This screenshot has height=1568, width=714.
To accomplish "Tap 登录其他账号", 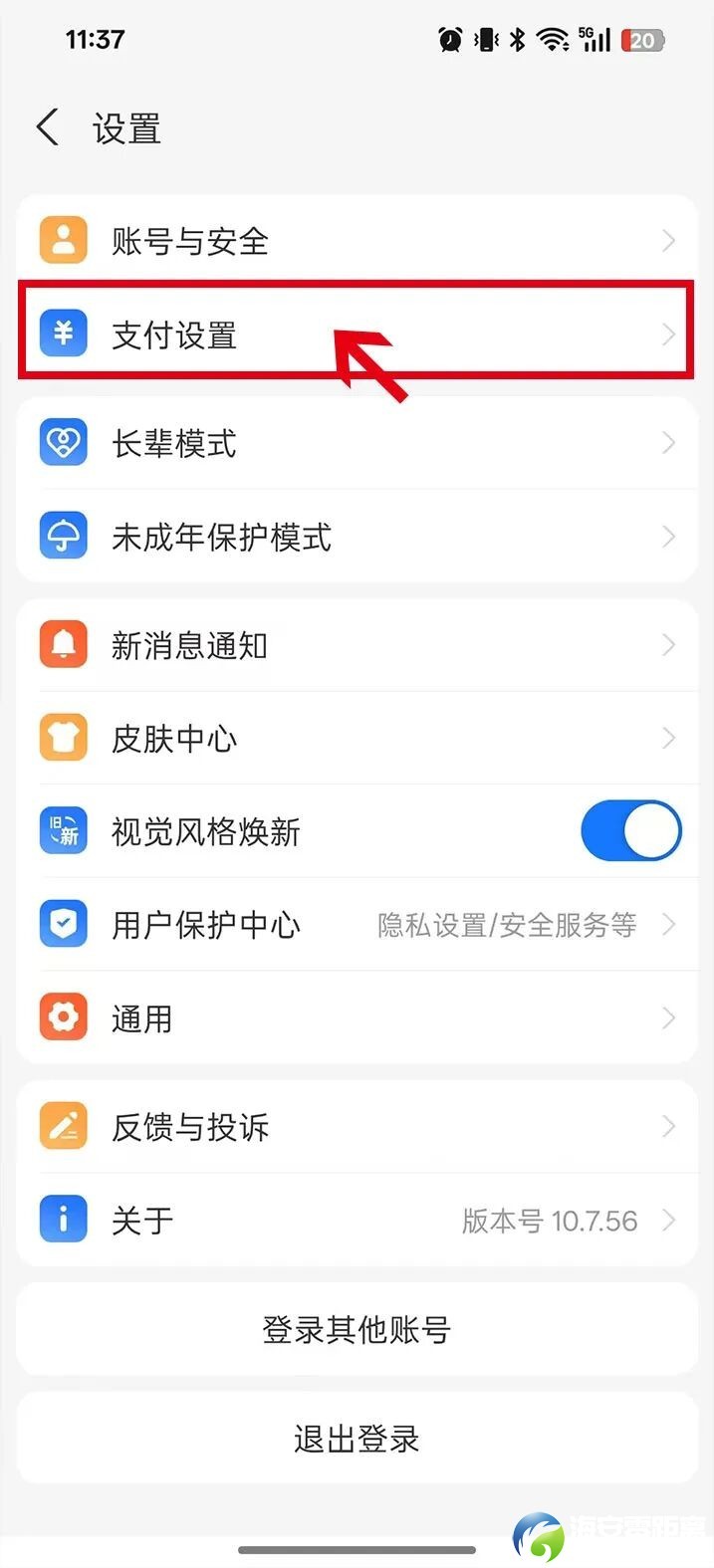I will pos(357,1330).
